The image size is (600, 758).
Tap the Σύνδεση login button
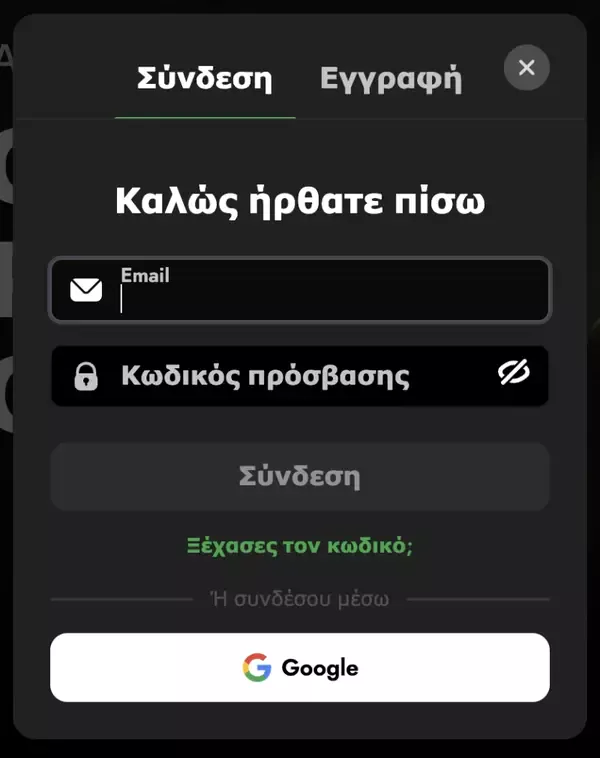299,476
